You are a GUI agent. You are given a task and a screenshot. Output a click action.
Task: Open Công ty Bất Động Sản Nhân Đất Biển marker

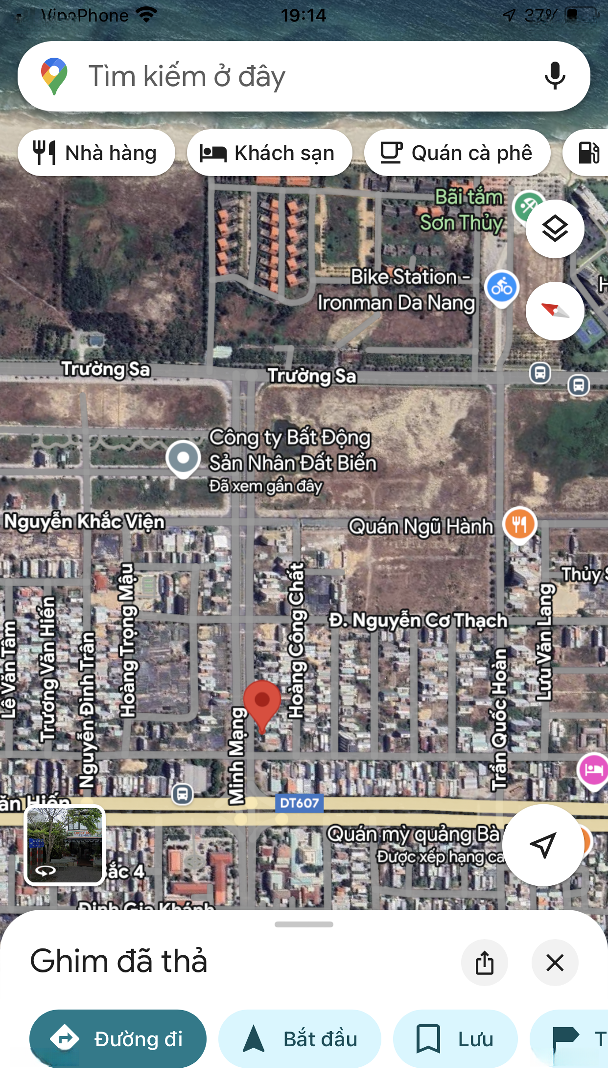[x=183, y=459]
